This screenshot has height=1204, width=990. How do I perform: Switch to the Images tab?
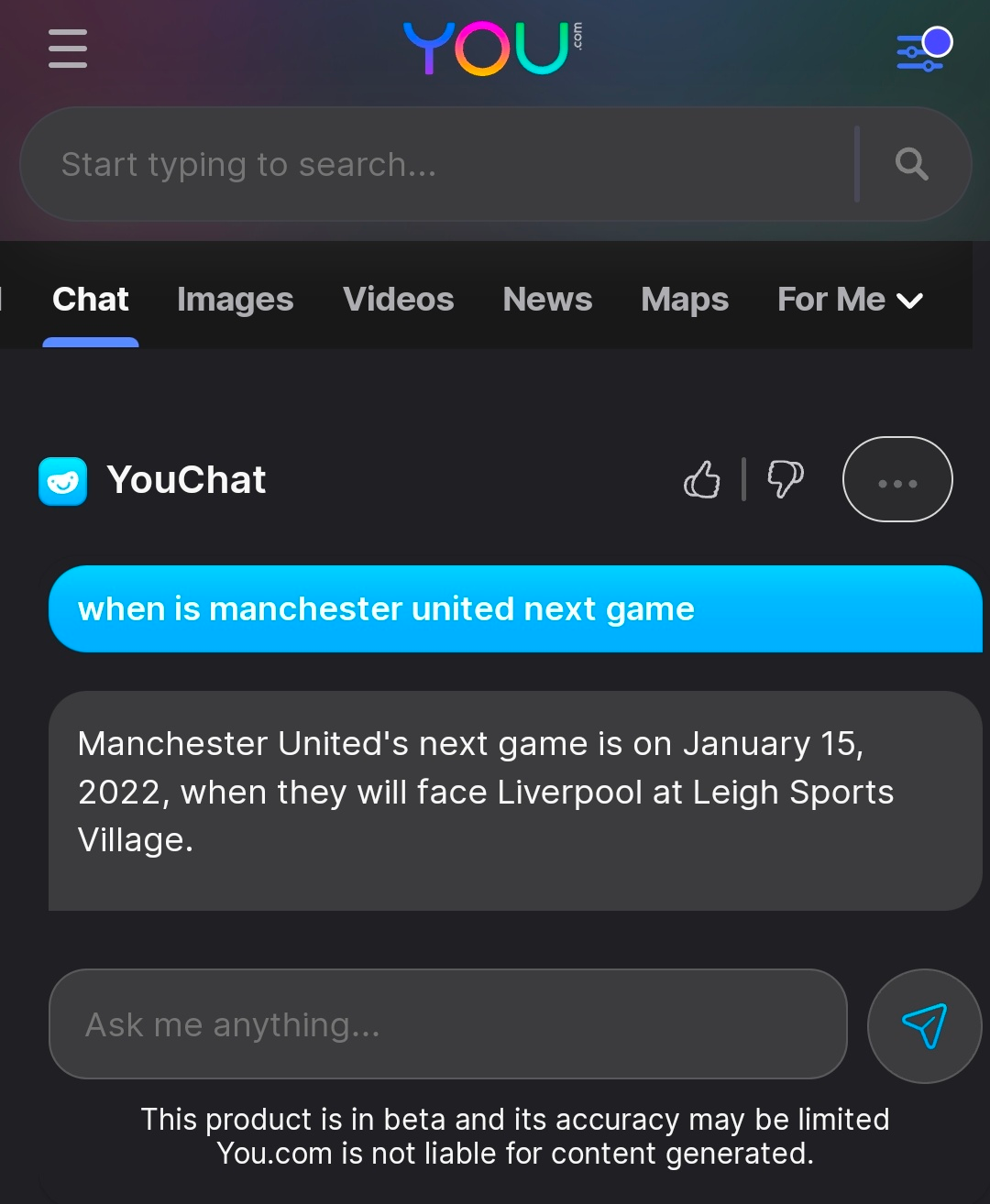[x=235, y=300]
